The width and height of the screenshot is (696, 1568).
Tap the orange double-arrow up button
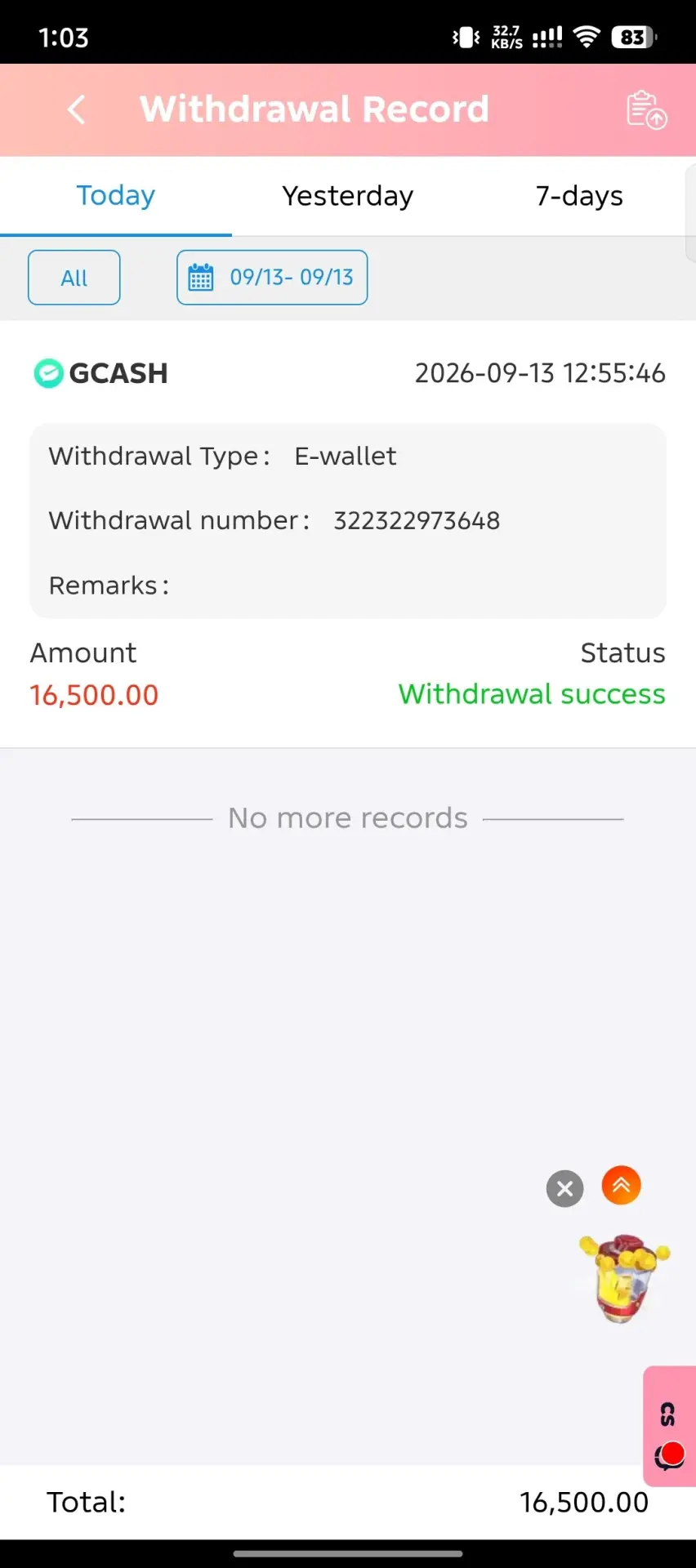(622, 1185)
